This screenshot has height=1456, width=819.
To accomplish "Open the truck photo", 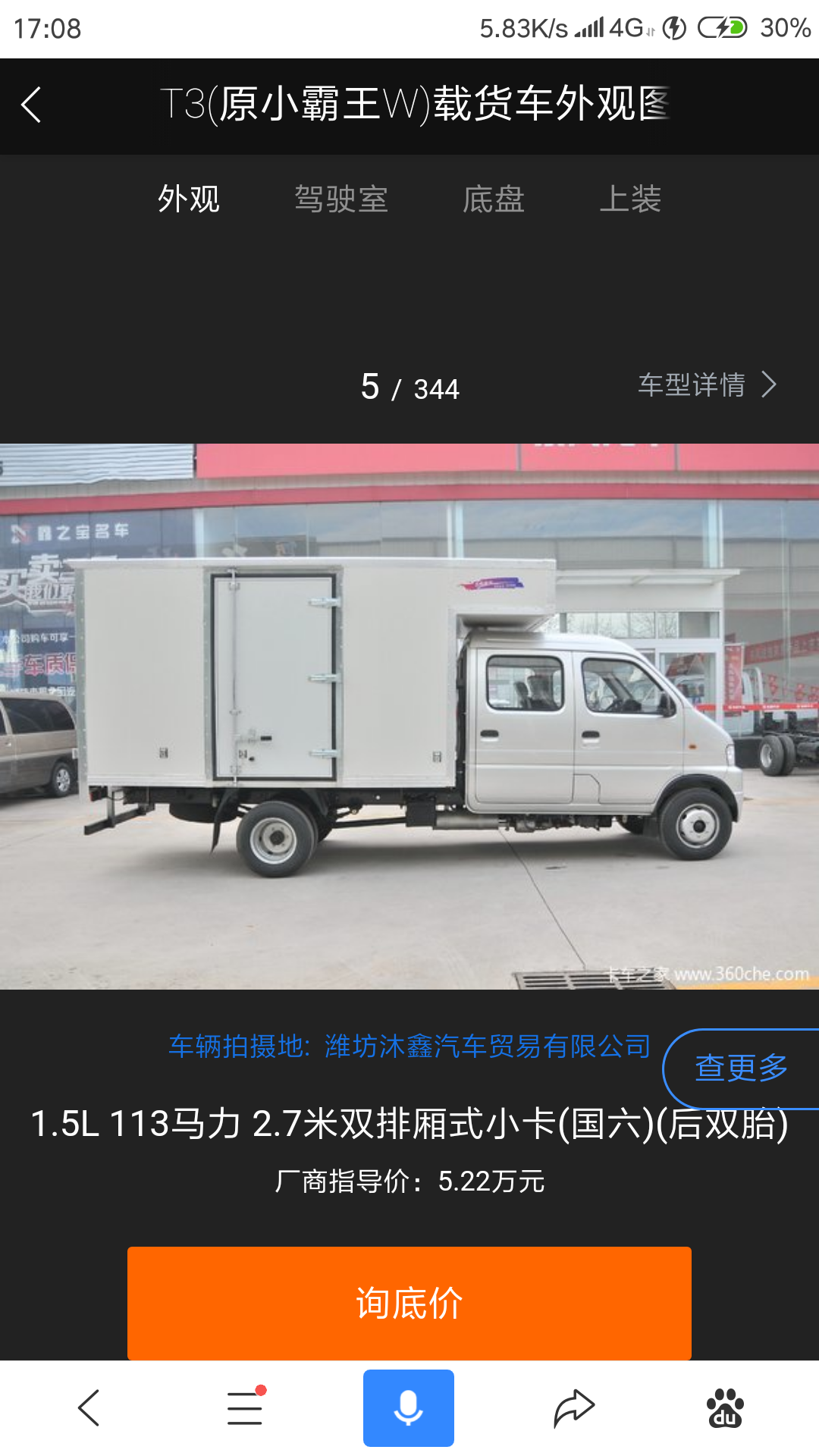I will [x=409, y=716].
